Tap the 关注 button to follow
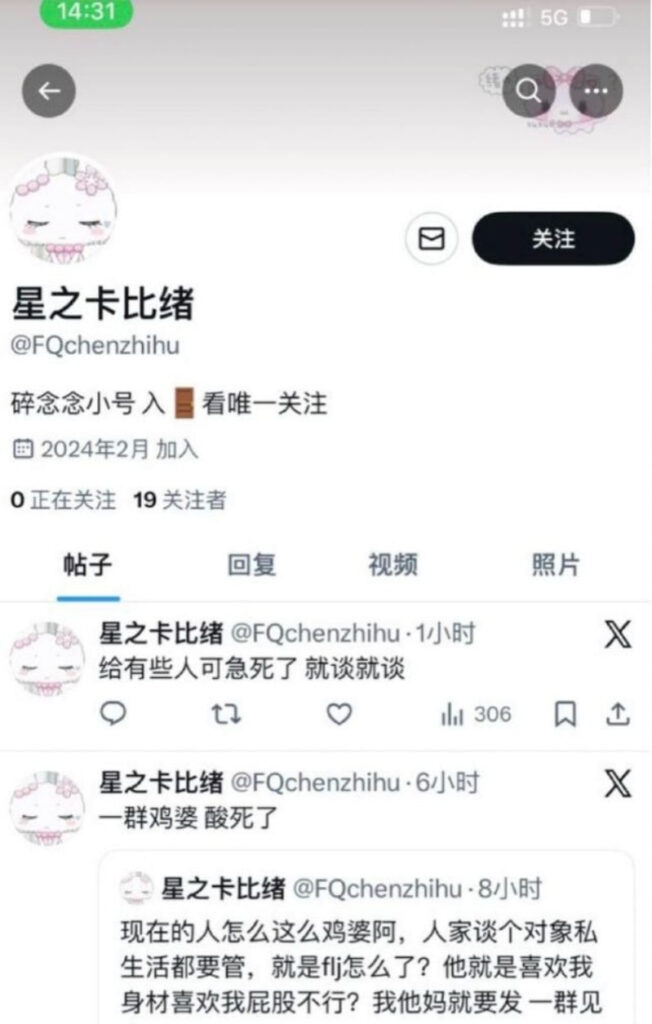Screen dimensions: 652x1024 (x=553, y=239)
